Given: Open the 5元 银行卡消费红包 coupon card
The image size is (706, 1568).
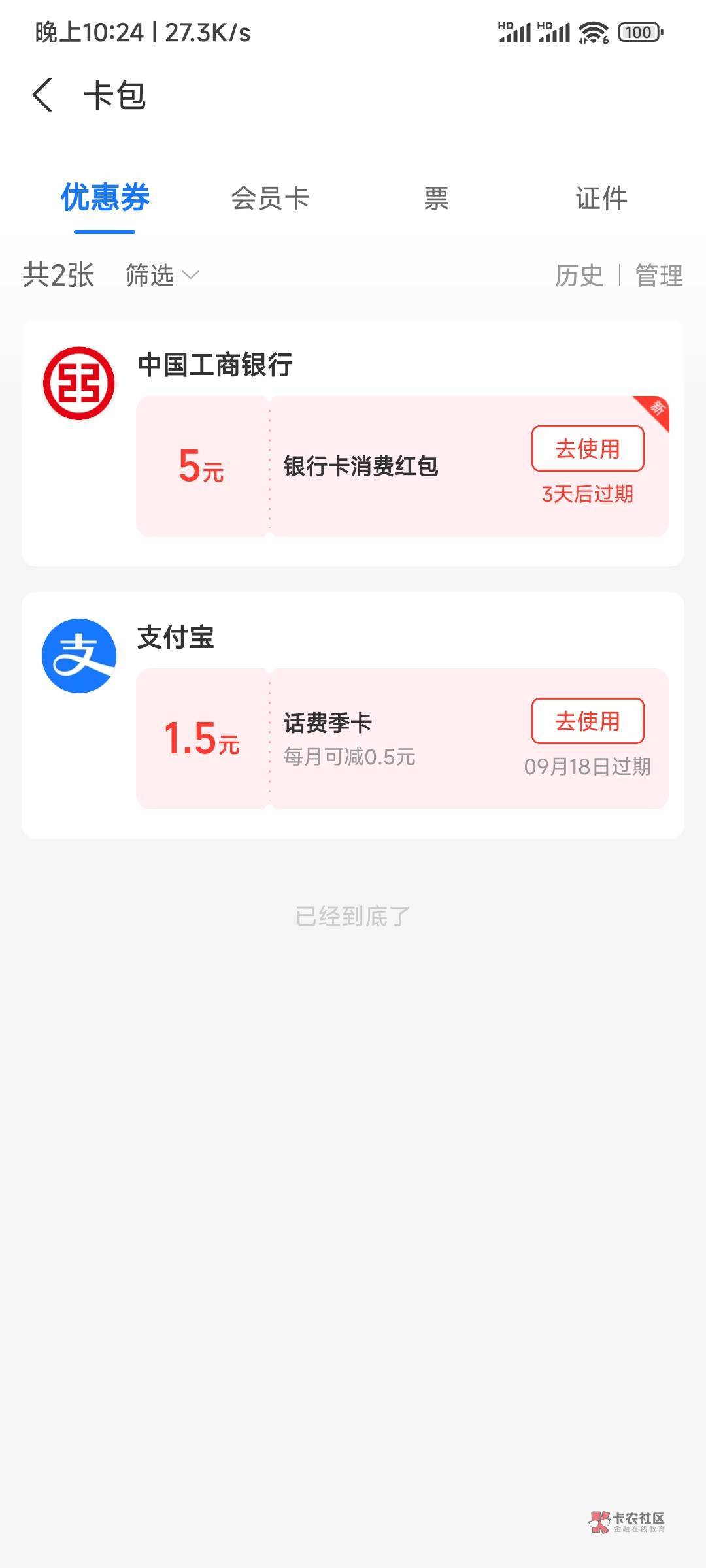Looking at the screenshot, I should coord(403,466).
